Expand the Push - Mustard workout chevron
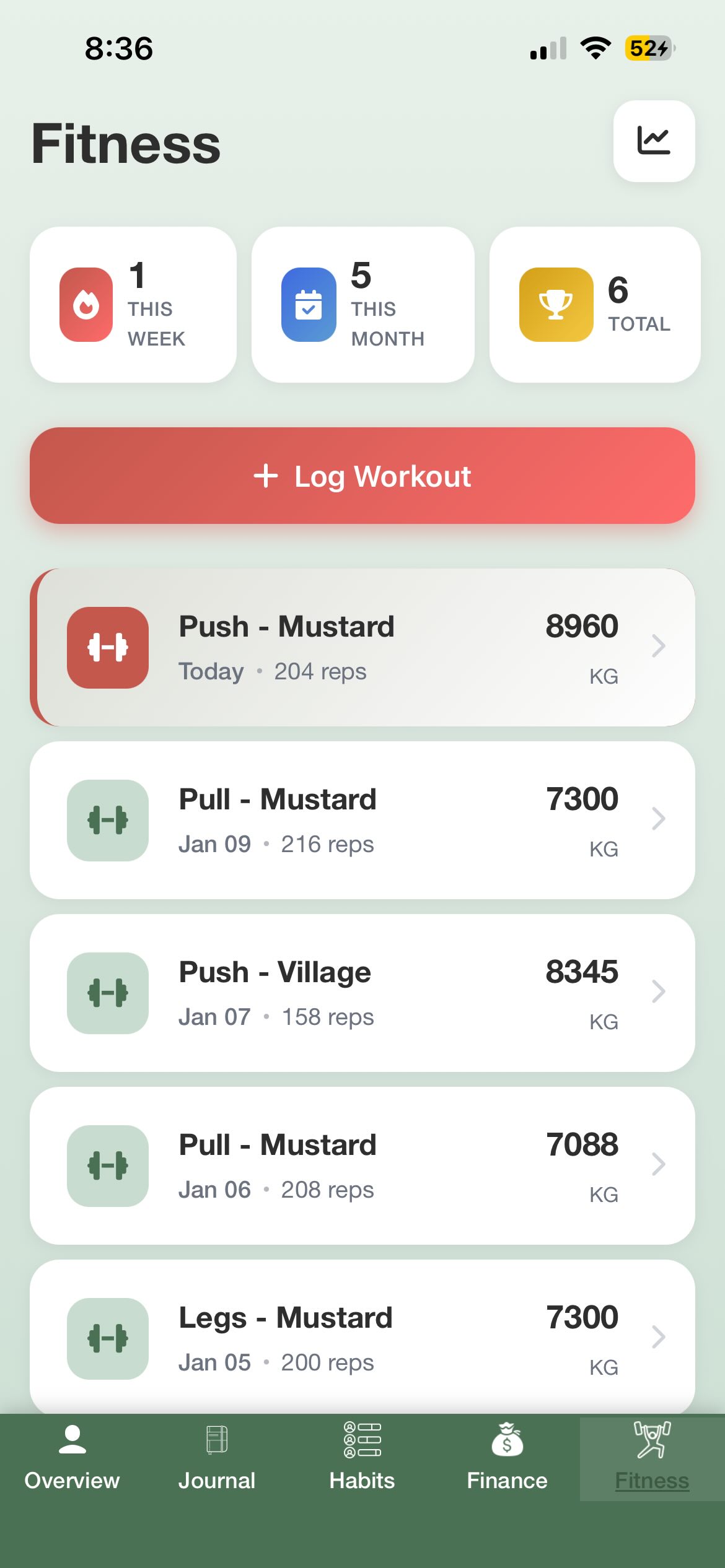This screenshot has width=725, height=1568. tap(659, 647)
